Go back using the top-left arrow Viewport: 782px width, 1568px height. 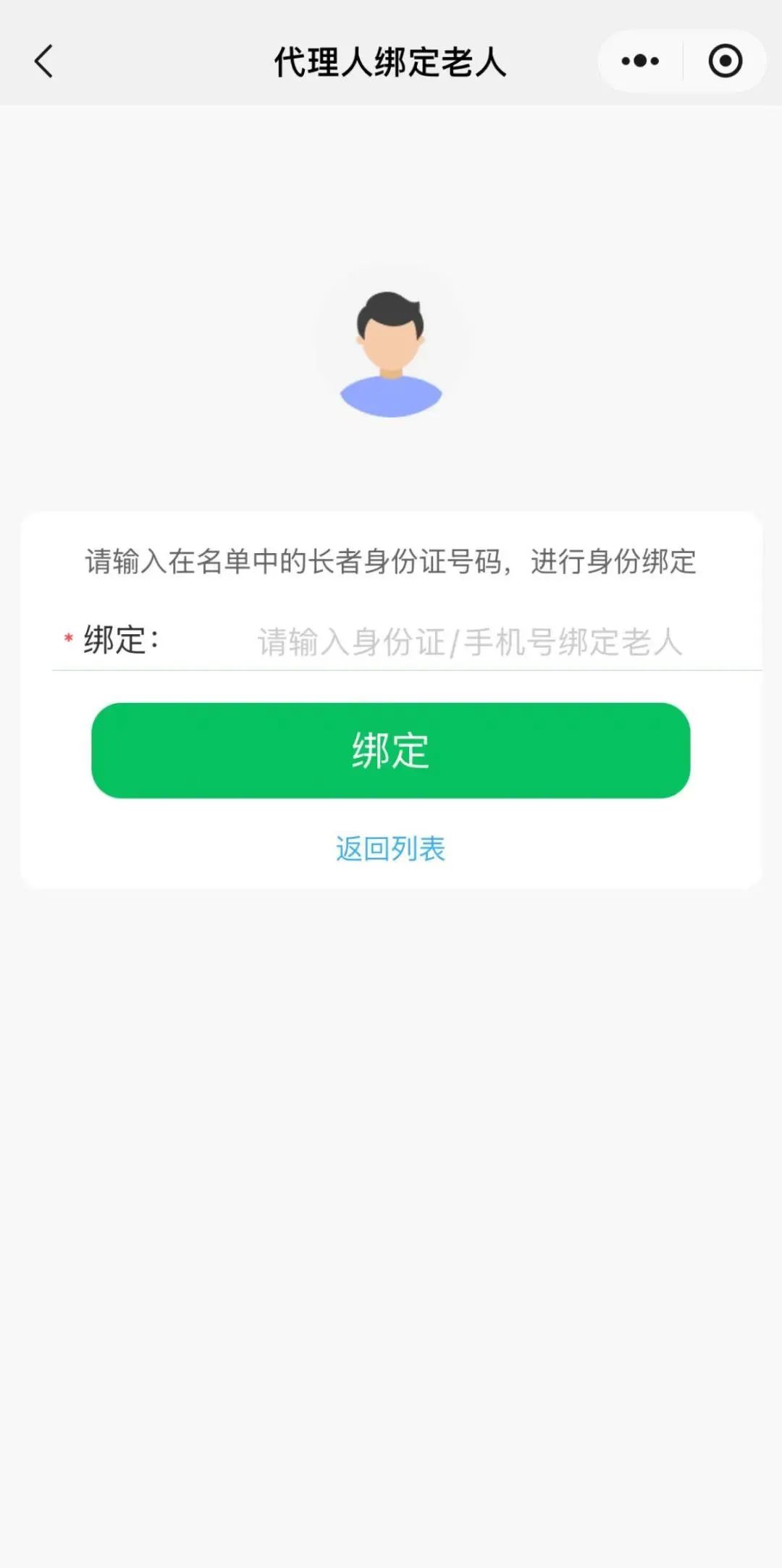click(44, 61)
